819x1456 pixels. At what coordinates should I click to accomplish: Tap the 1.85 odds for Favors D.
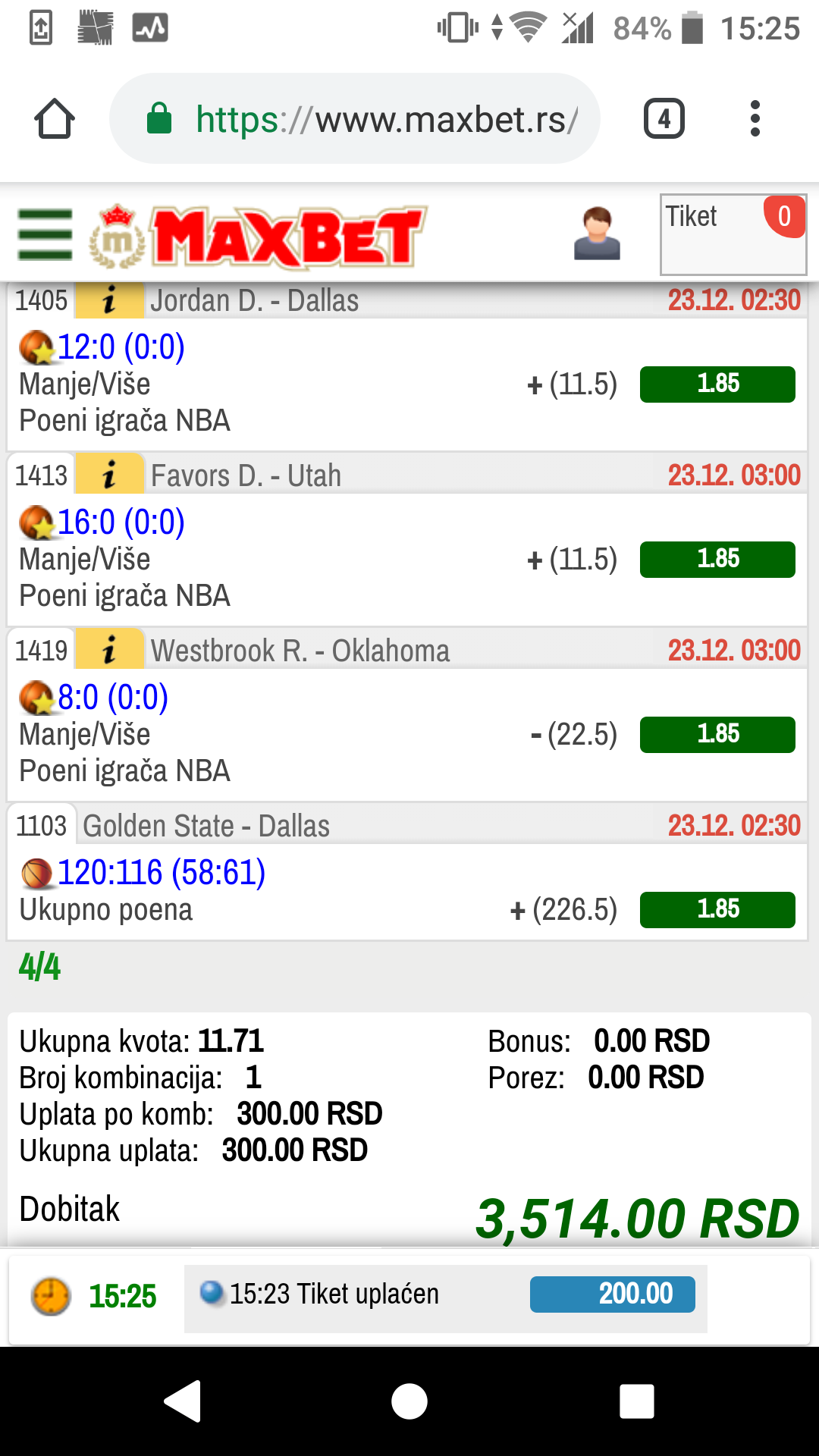[x=717, y=559]
